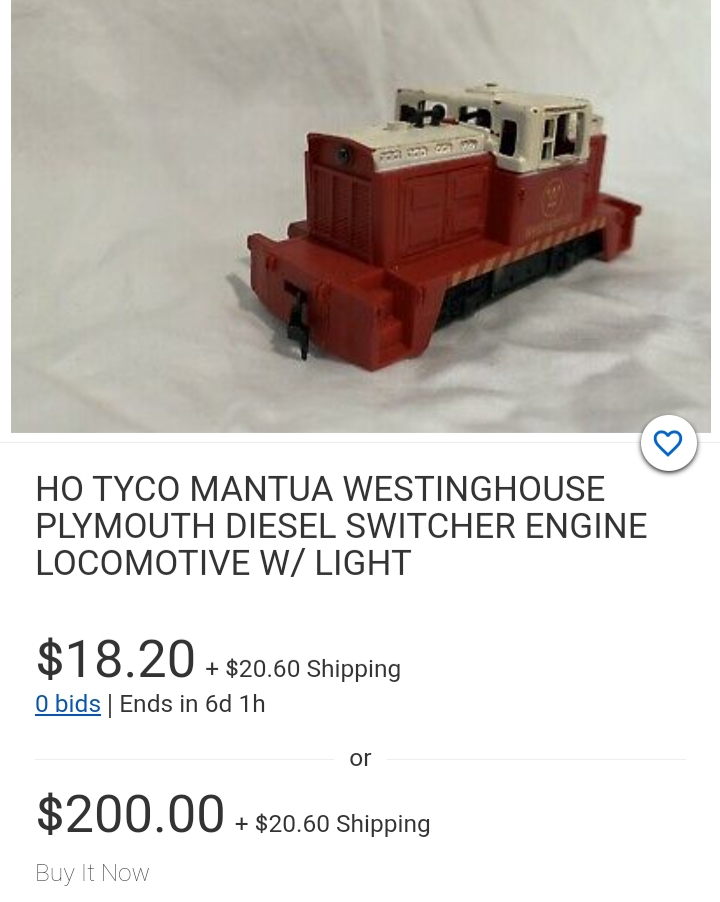Add this locomotive to your watchlist
This screenshot has height=902, width=720.
point(668,443)
